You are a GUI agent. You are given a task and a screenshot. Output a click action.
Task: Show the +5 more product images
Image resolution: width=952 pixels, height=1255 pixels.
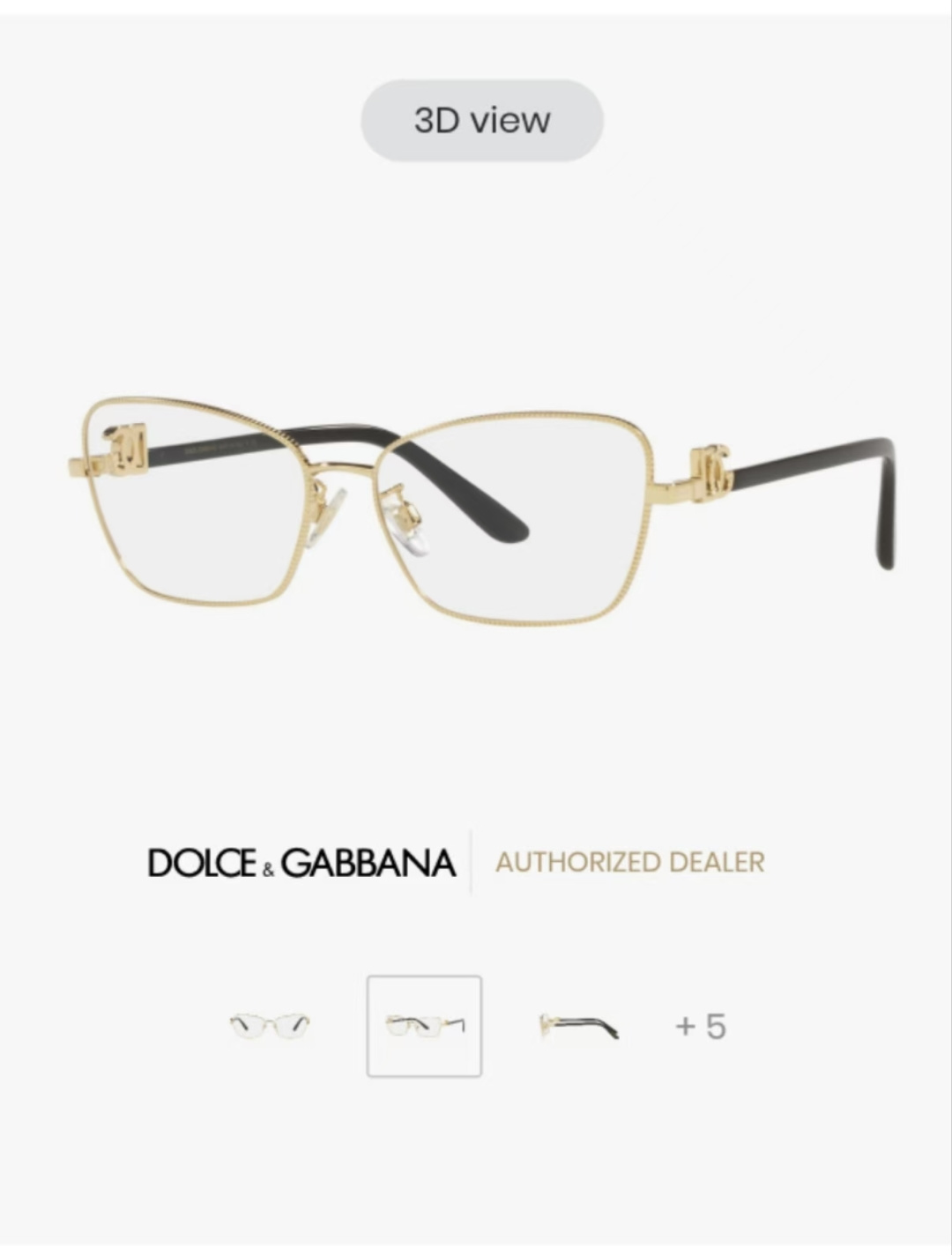701,1026
